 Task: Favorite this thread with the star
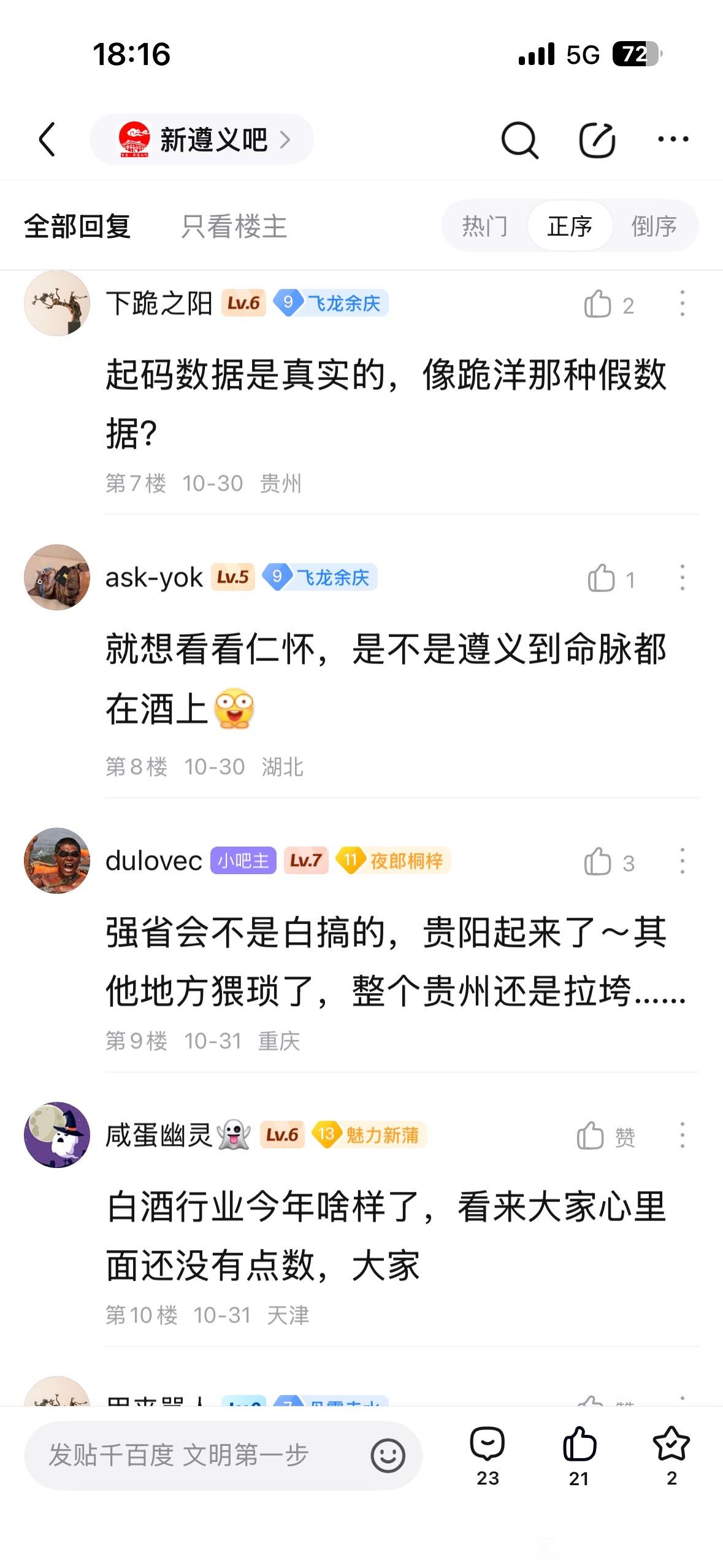(671, 1455)
